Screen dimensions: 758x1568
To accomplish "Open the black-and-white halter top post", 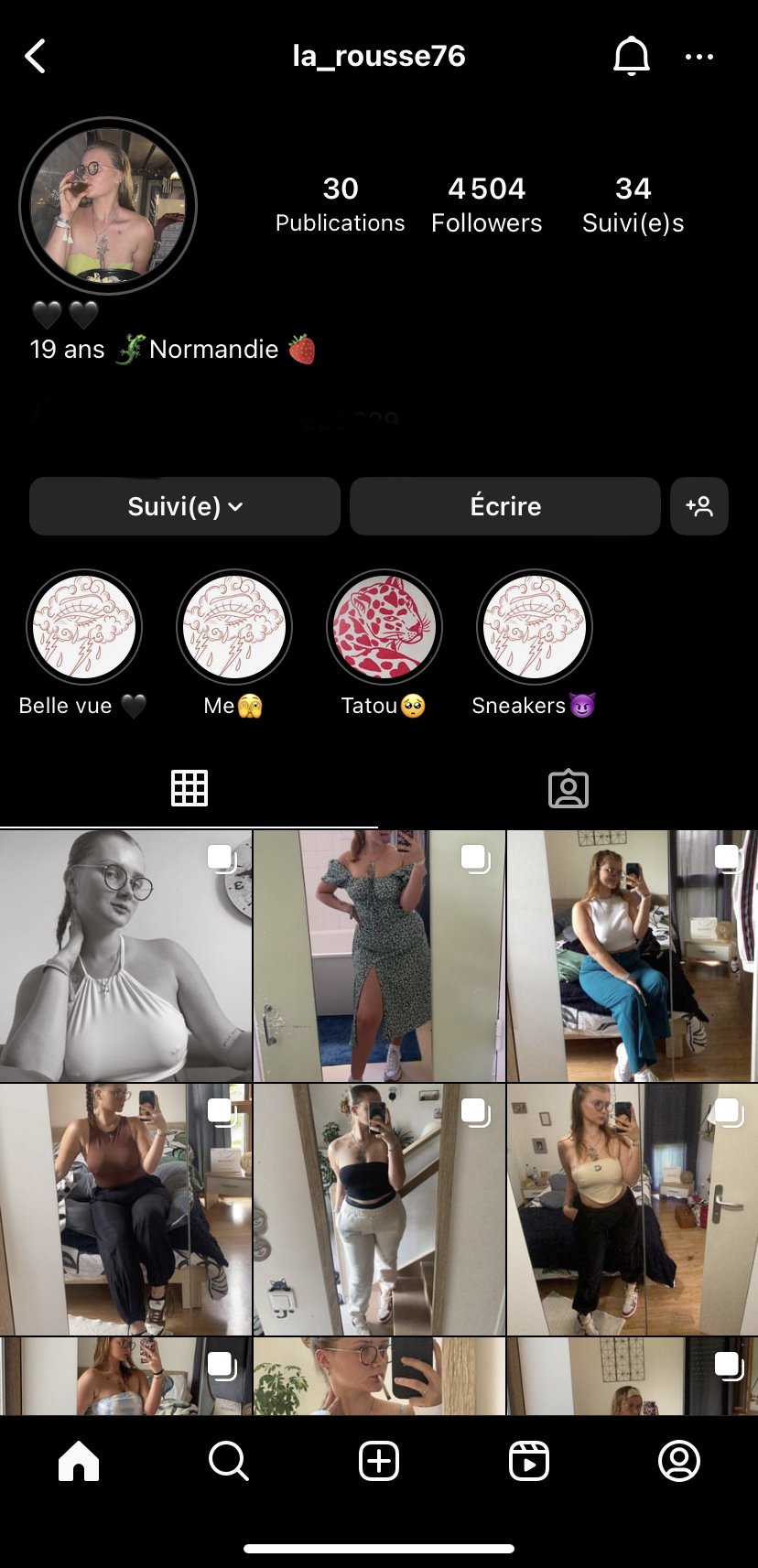I will click(125, 956).
